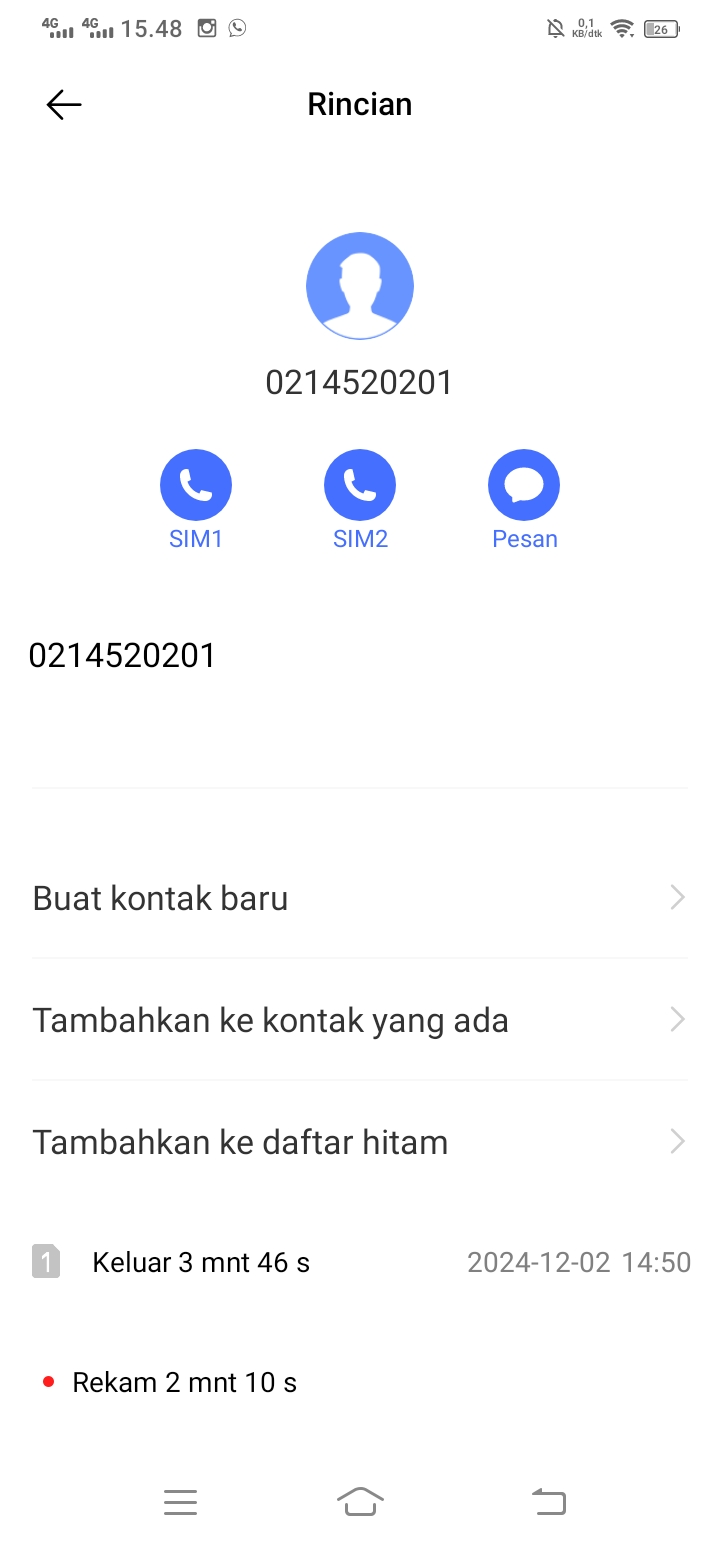Go to the home screen
Screen dimensions: 720x1544
point(360,1502)
